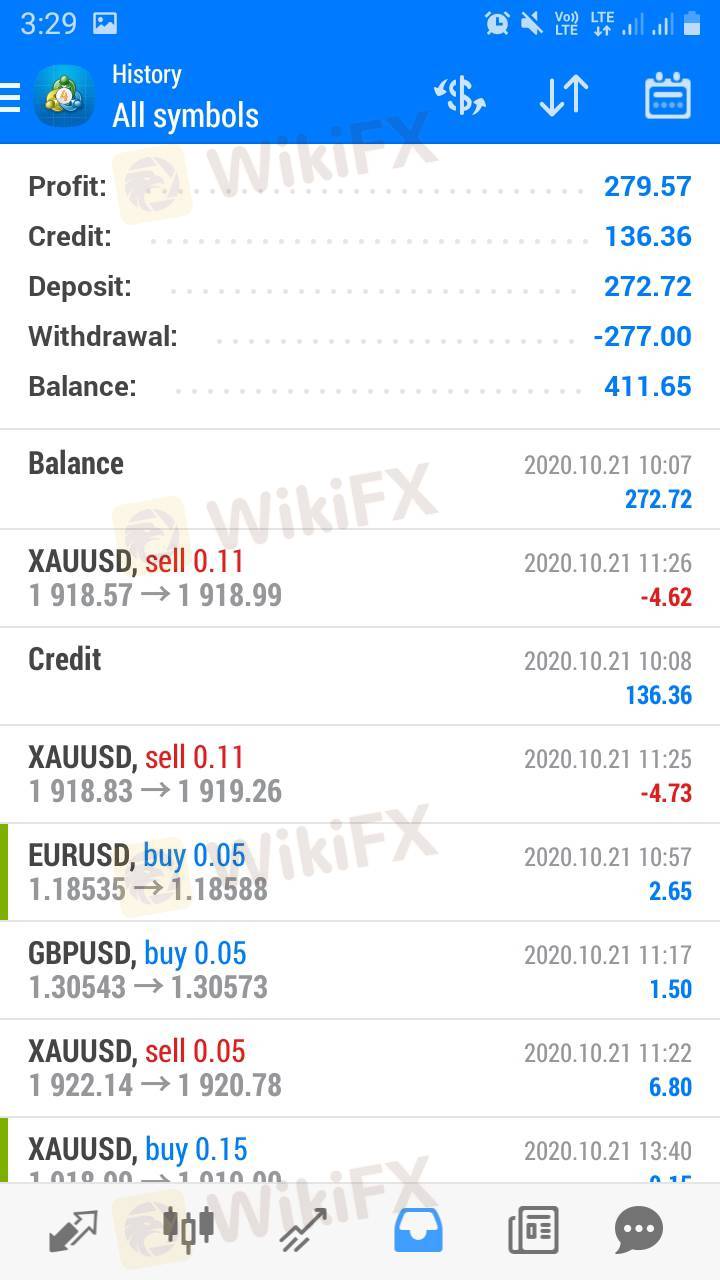Open the Balance 272.72 entry

[360, 480]
